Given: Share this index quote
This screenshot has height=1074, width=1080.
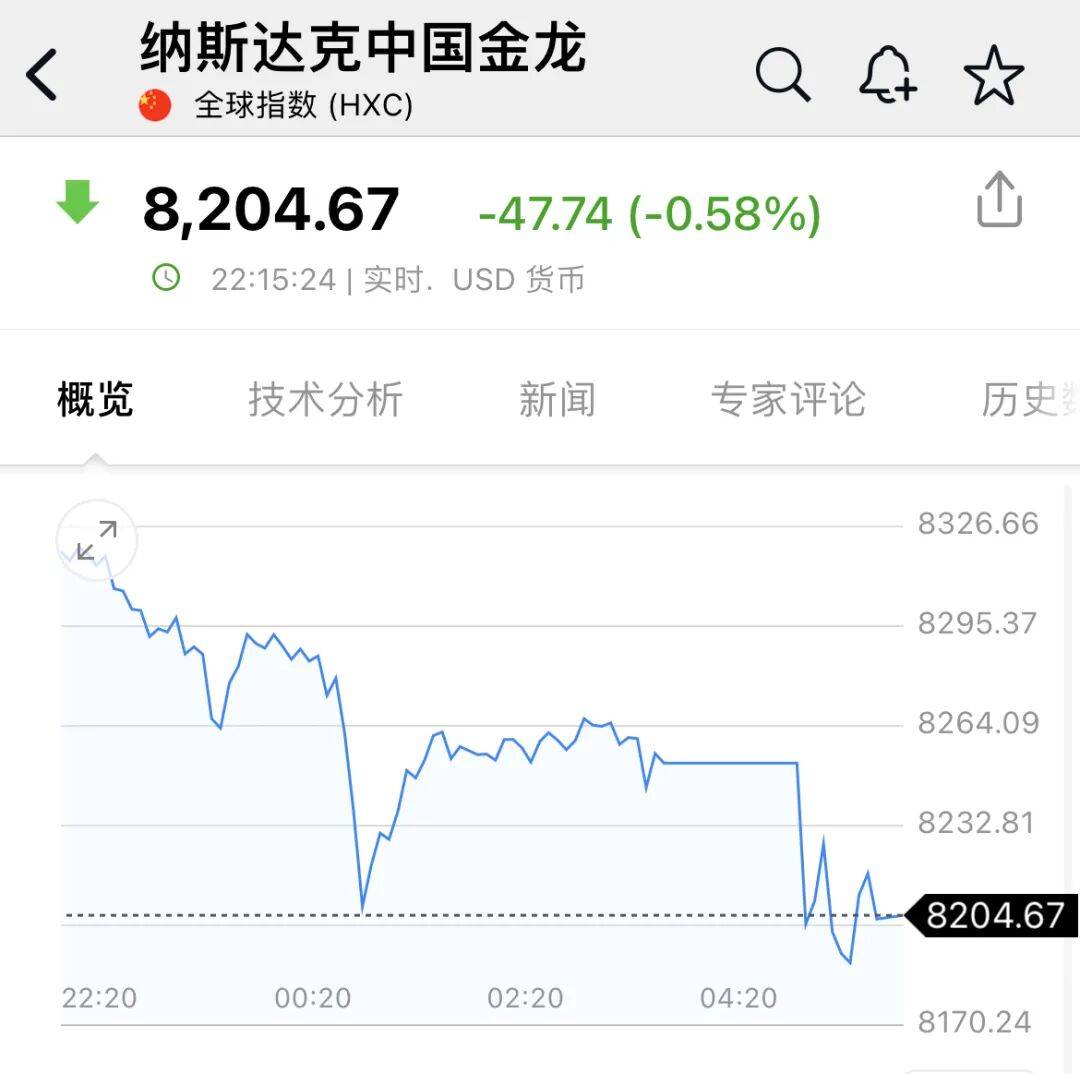Looking at the screenshot, I should tap(998, 200).
